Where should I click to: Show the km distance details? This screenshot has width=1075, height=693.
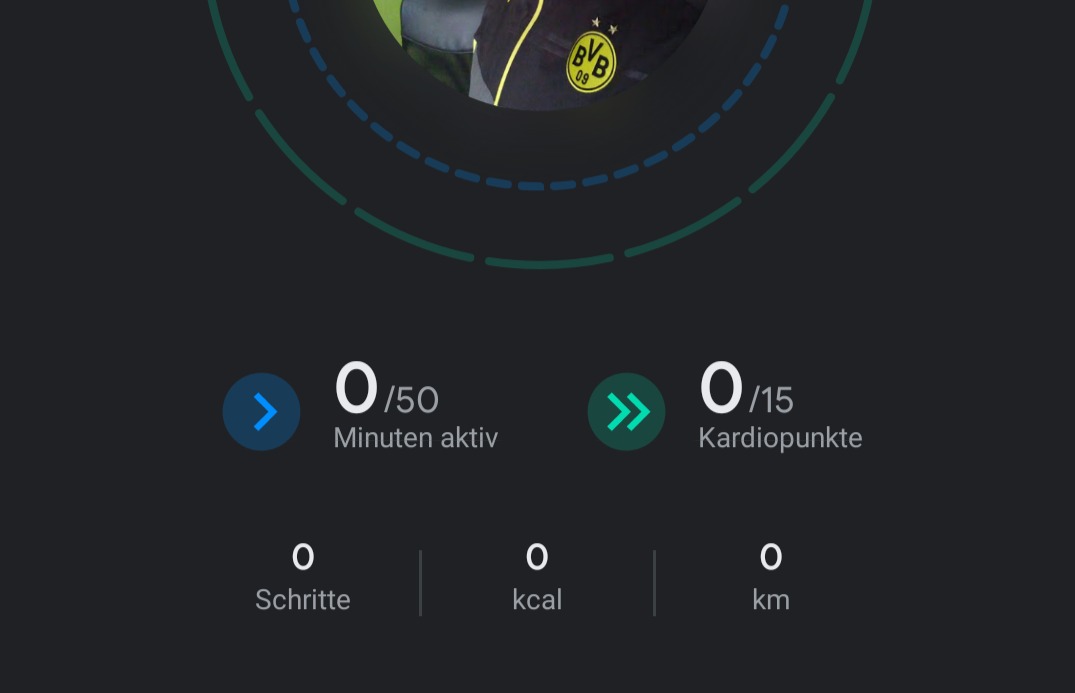[x=771, y=578]
